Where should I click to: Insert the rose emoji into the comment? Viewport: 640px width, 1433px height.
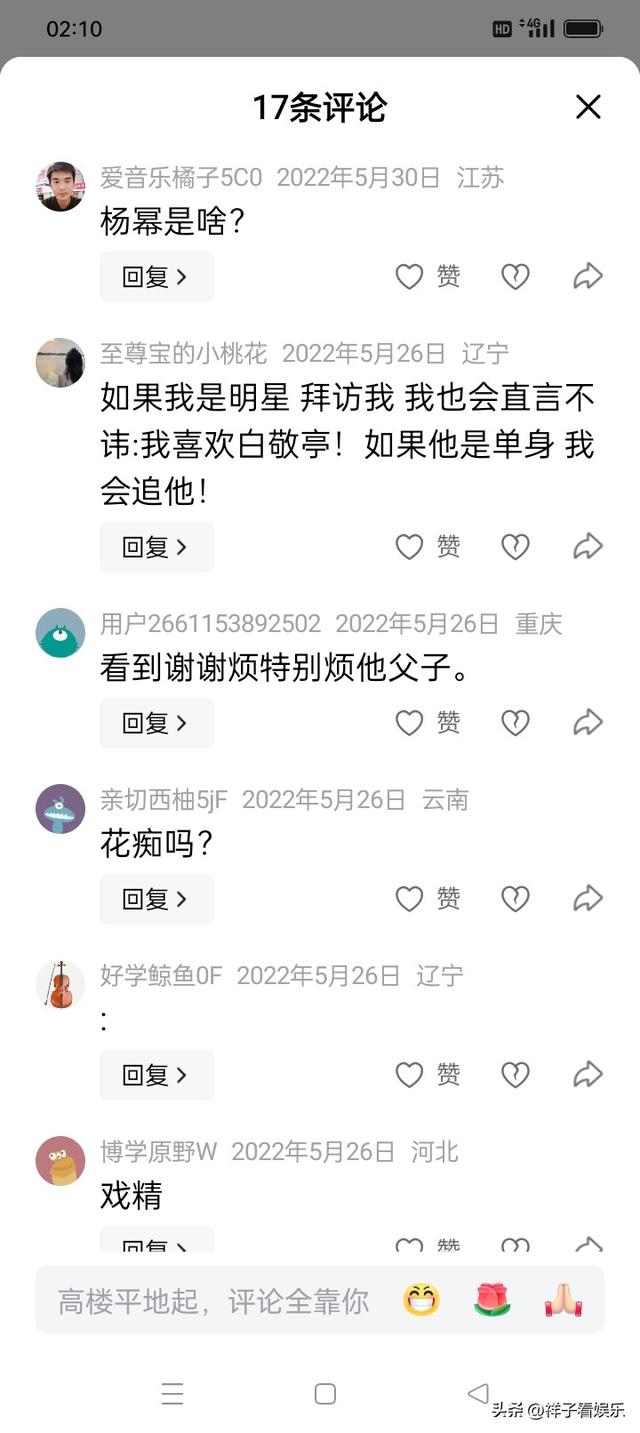click(x=492, y=1300)
